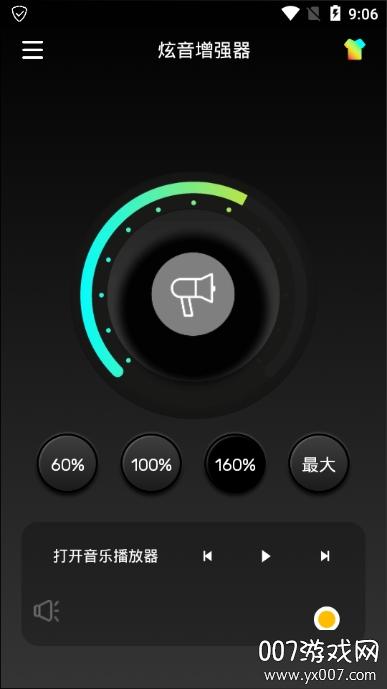Set volume boost to 最大
This screenshot has width=387, height=689.
(319, 464)
